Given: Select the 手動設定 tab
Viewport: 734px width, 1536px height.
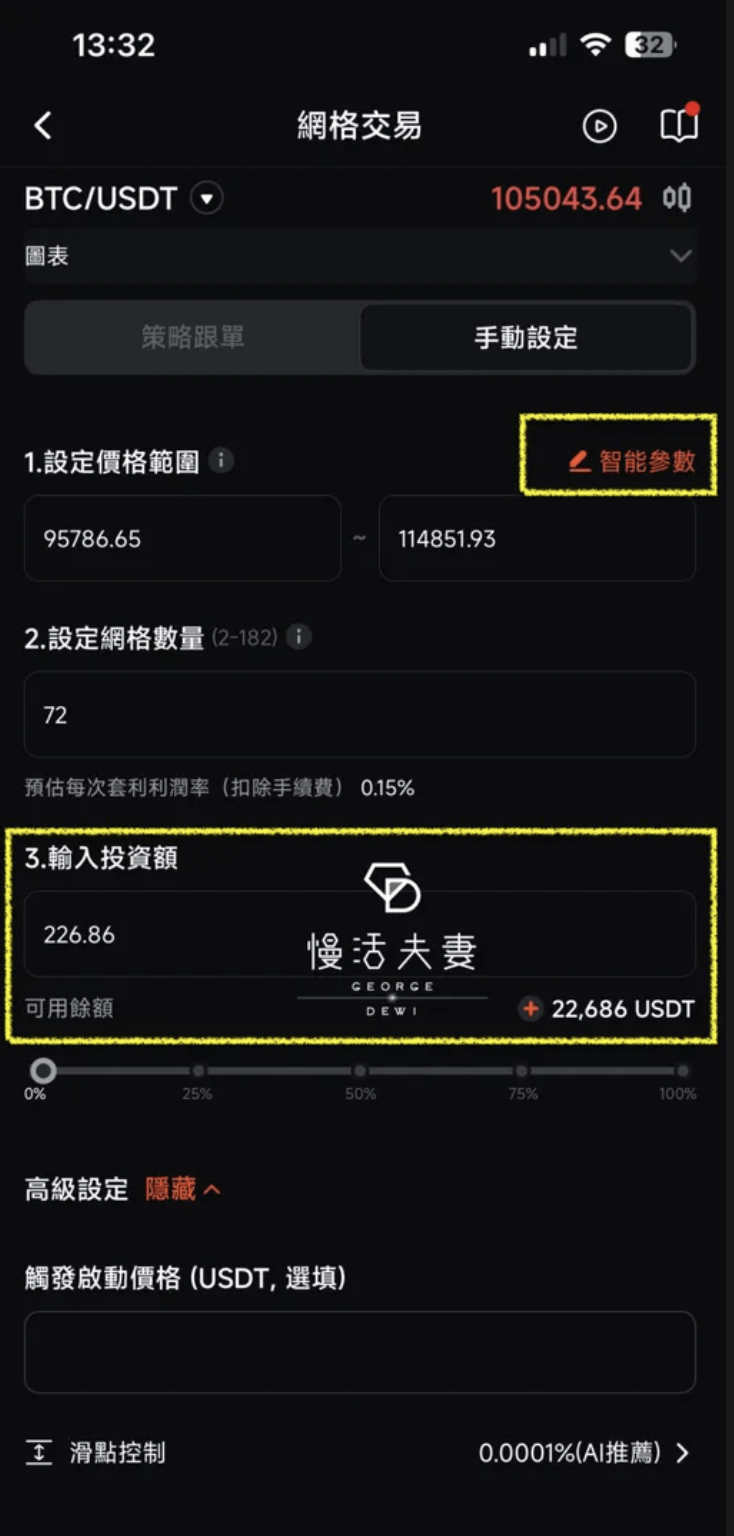Looking at the screenshot, I should [x=526, y=338].
